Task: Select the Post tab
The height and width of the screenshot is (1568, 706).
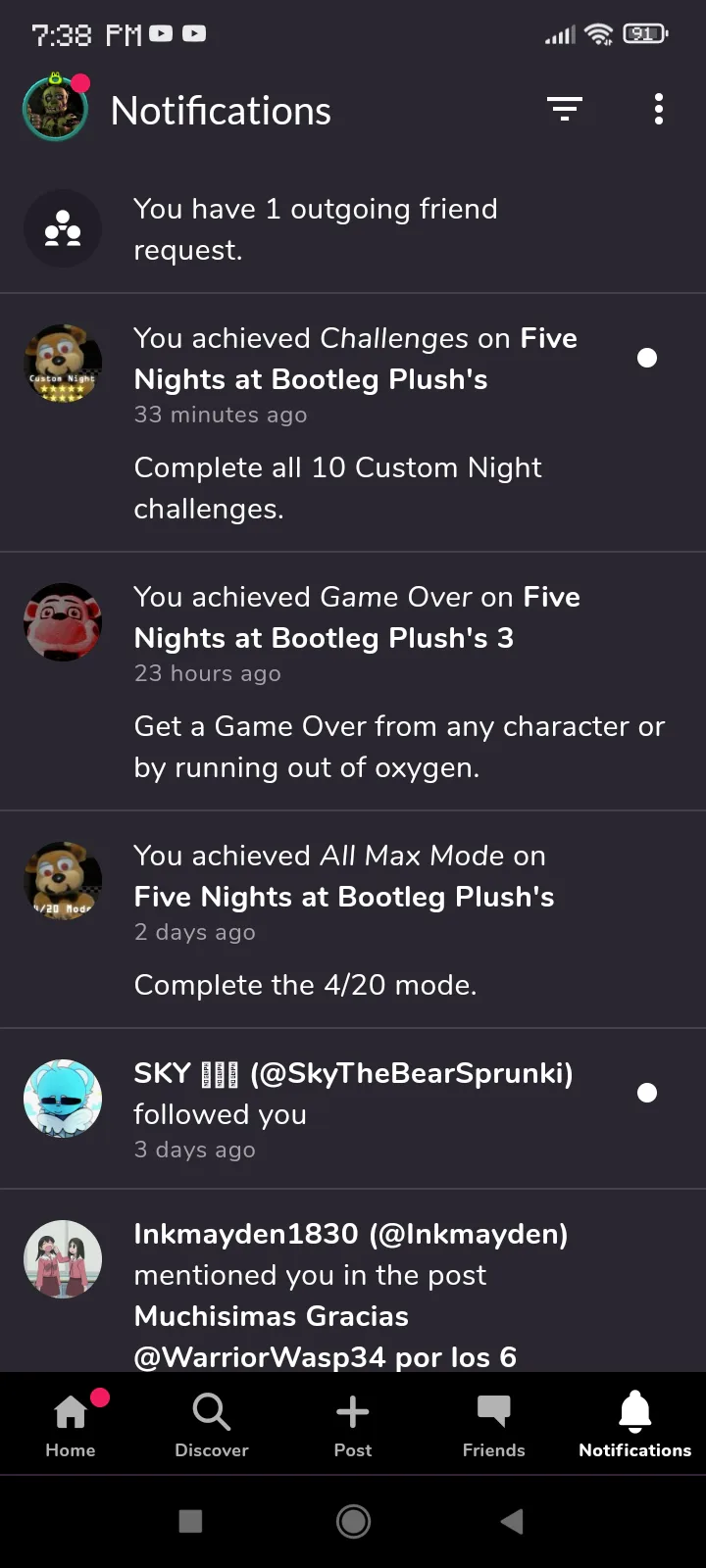Action: click(353, 1424)
